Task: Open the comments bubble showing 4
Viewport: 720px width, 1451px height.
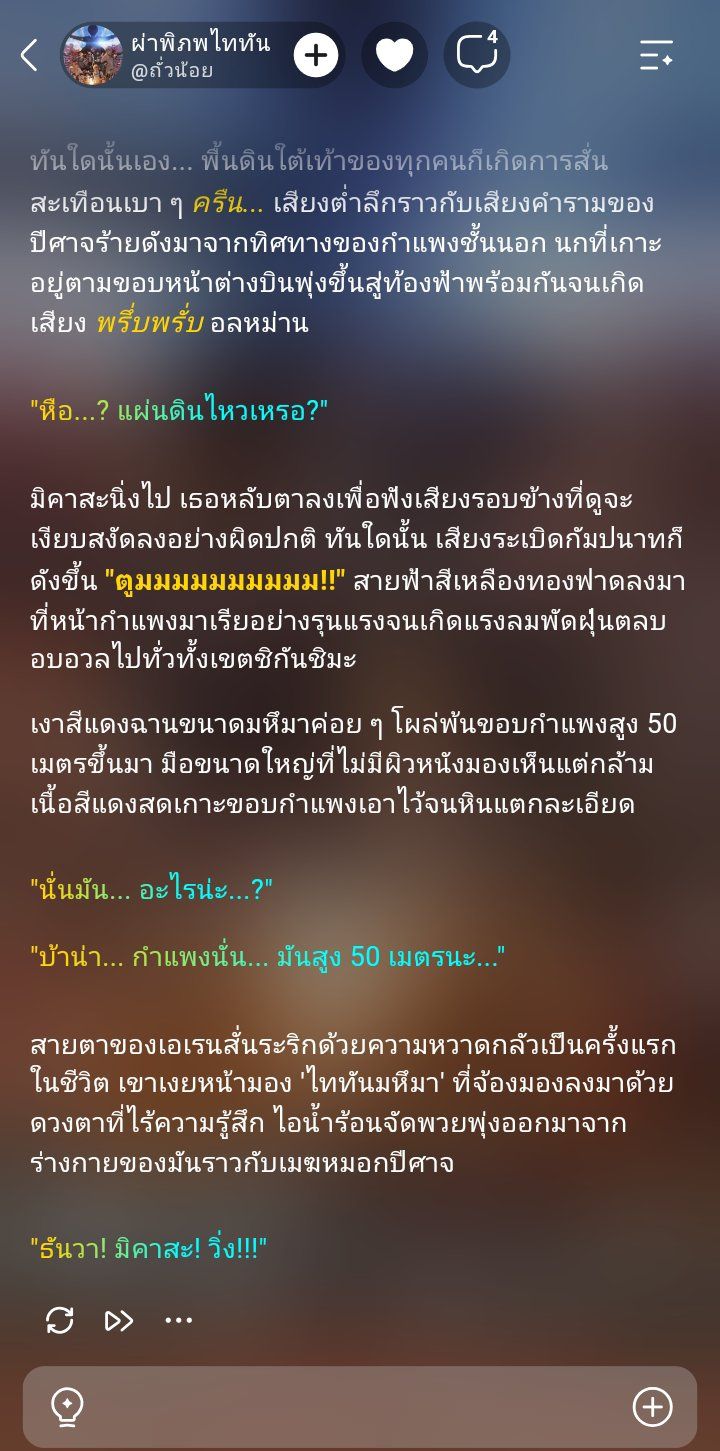Action: click(477, 55)
